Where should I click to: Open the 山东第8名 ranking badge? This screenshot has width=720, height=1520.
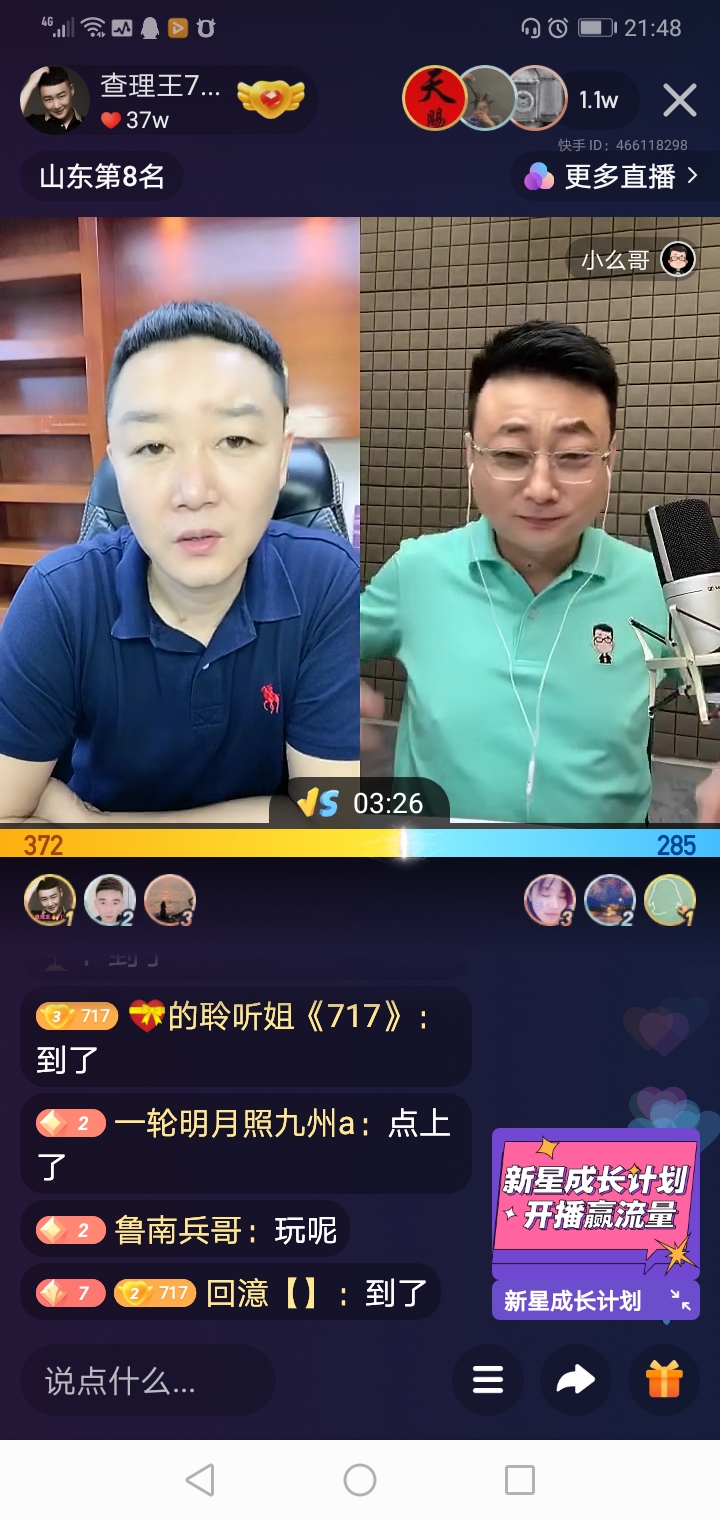(x=102, y=177)
